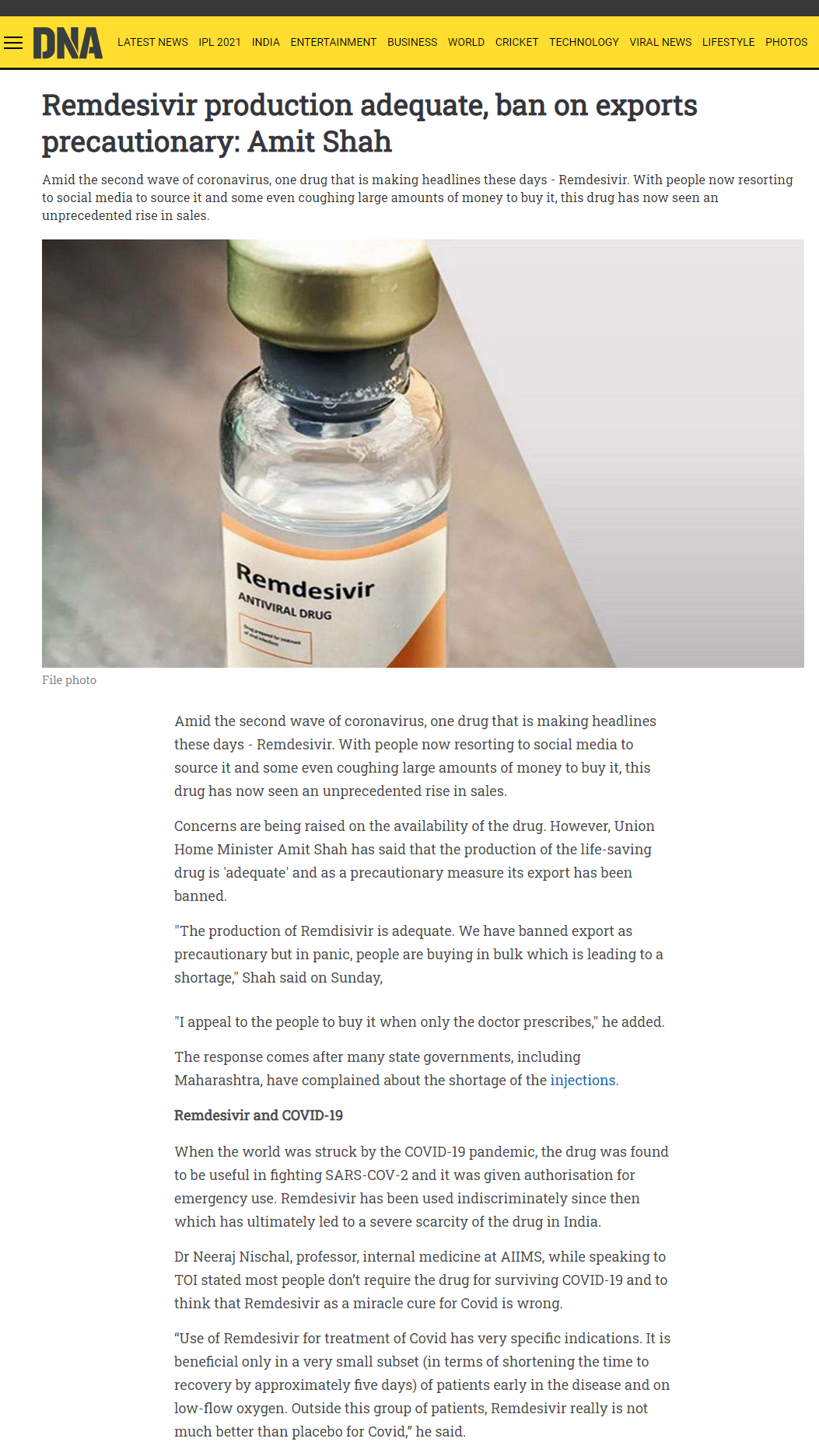Go to Photos section
819x1456 pixels.
tap(786, 43)
